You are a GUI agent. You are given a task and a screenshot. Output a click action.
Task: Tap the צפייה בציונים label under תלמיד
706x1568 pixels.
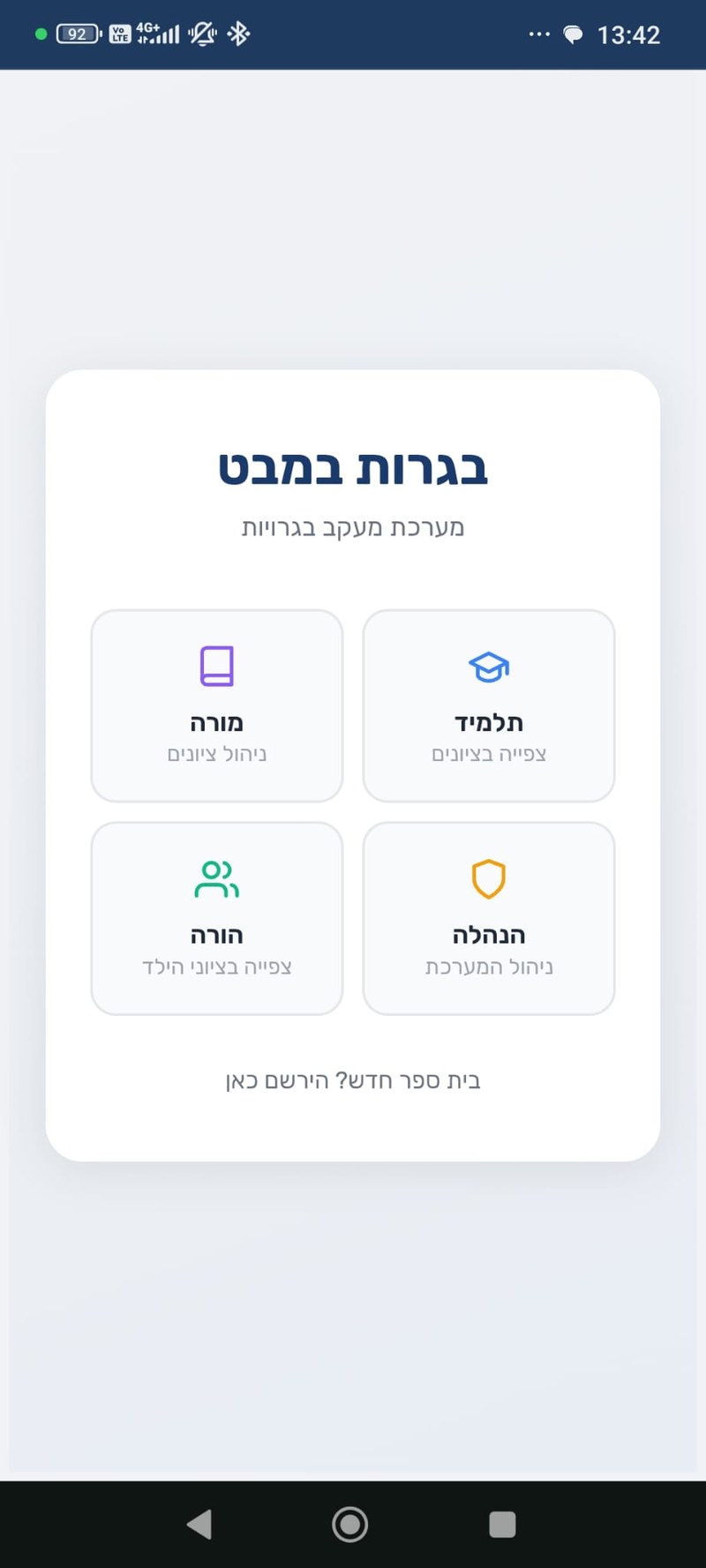488,754
